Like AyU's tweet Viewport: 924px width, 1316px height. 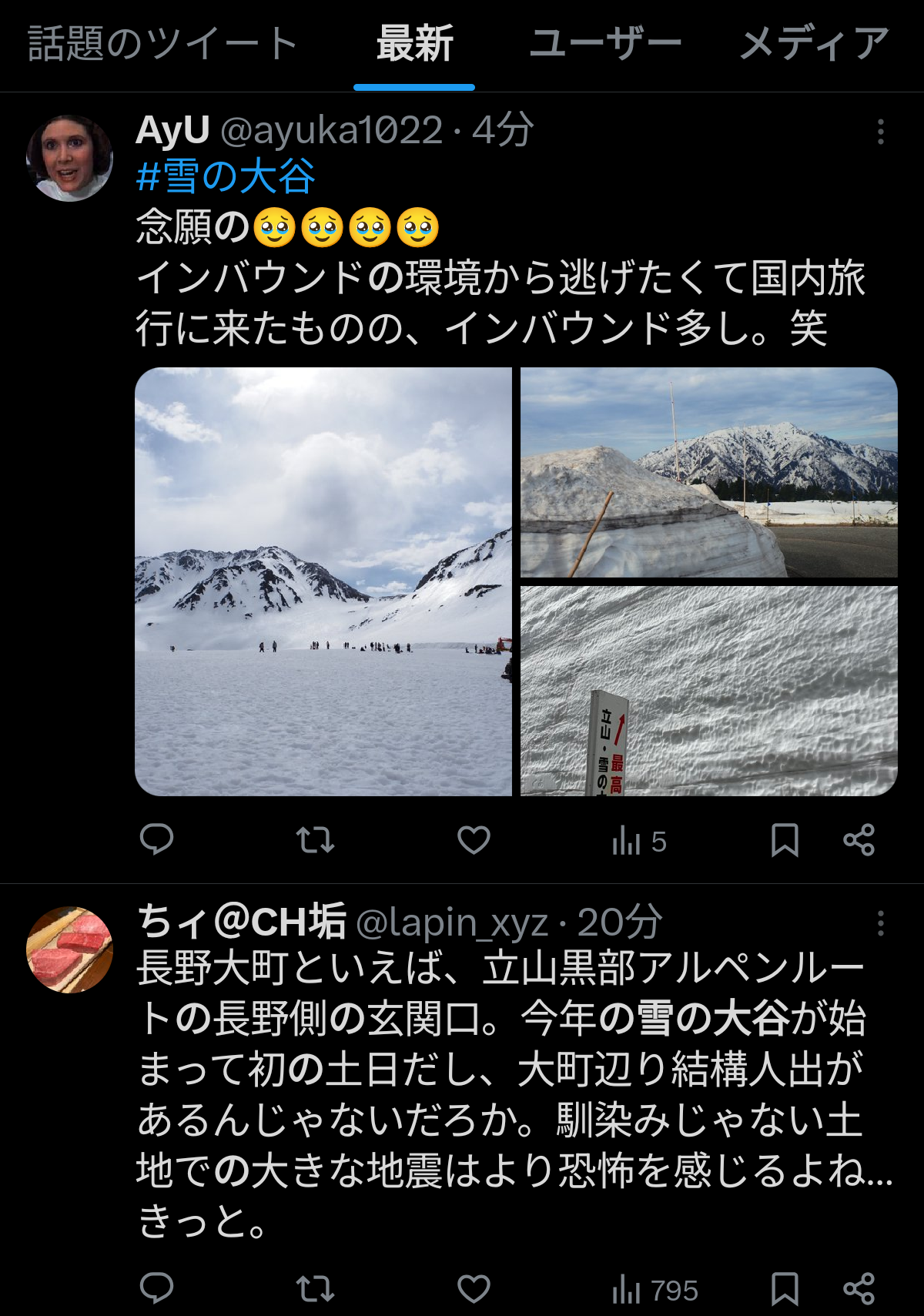(x=474, y=839)
